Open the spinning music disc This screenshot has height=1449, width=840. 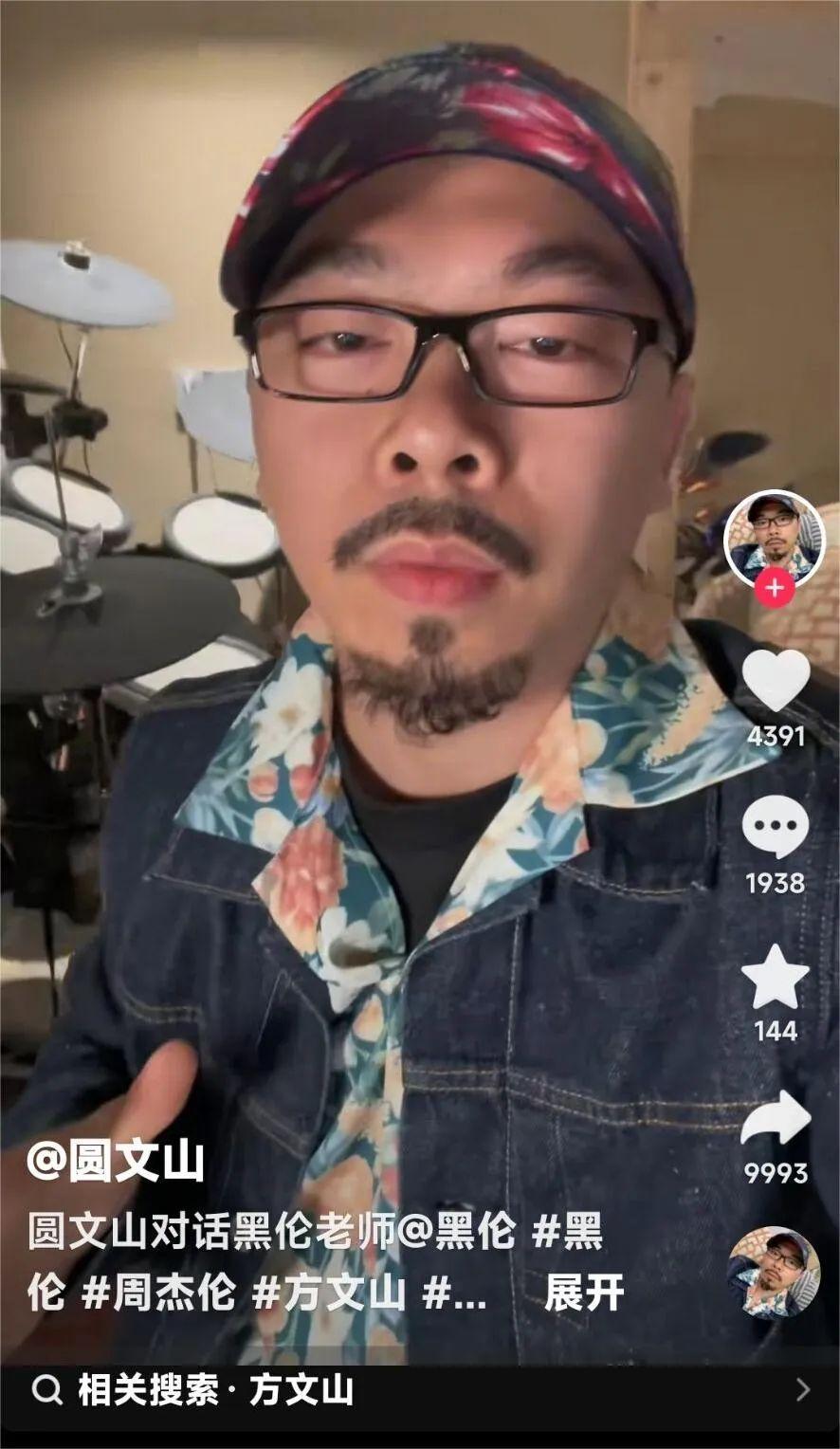coord(774,1272)
